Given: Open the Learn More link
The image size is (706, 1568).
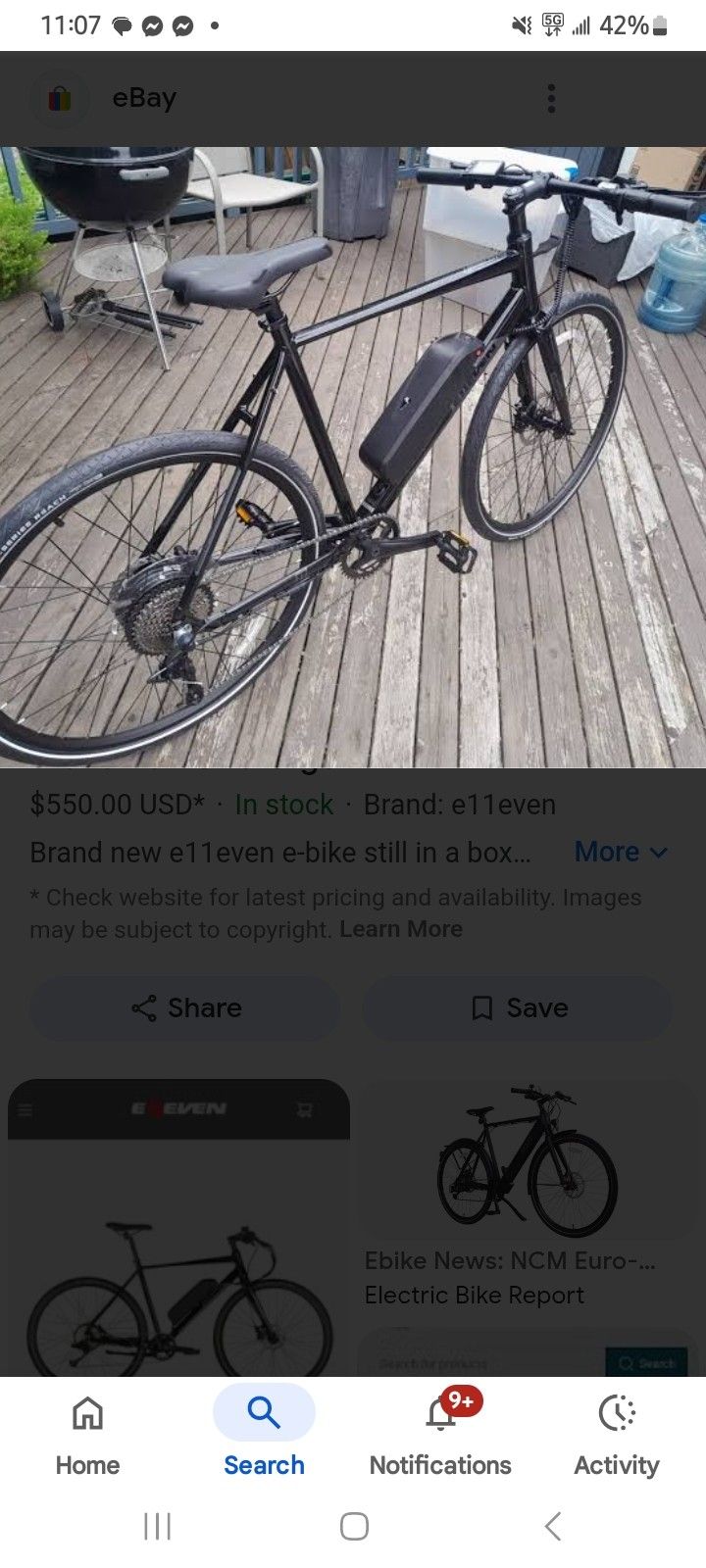Looking at the screenshot, I should (400, 929).
